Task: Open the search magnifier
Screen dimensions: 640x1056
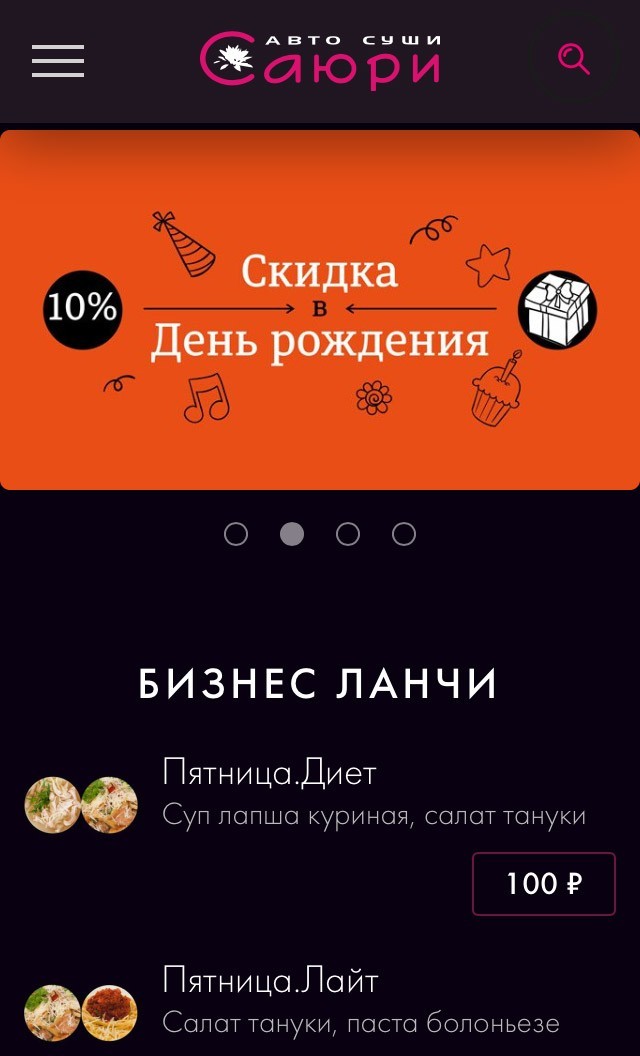Action: pos(573,60)
